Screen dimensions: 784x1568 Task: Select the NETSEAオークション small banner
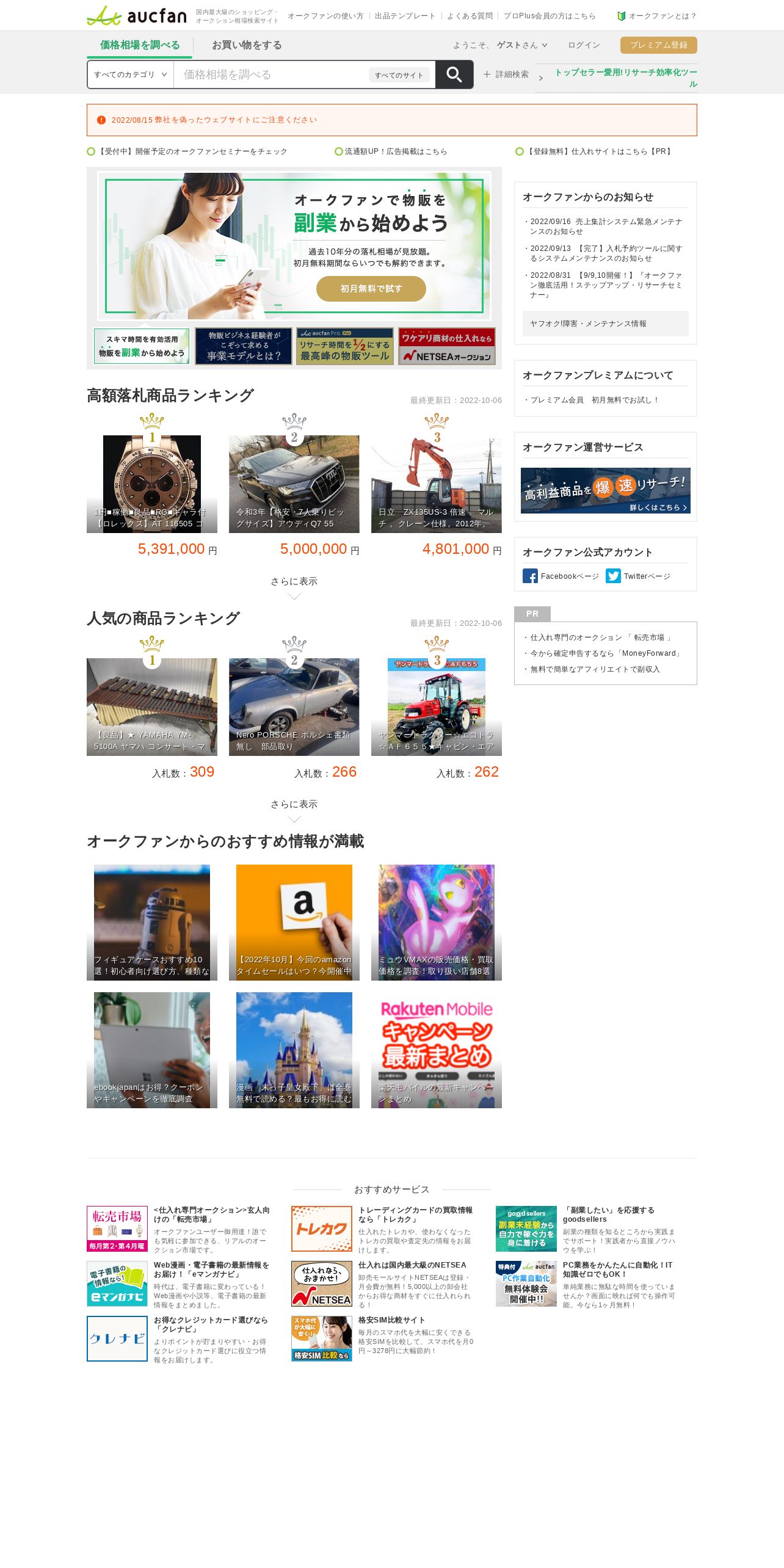tap(446, 346)
